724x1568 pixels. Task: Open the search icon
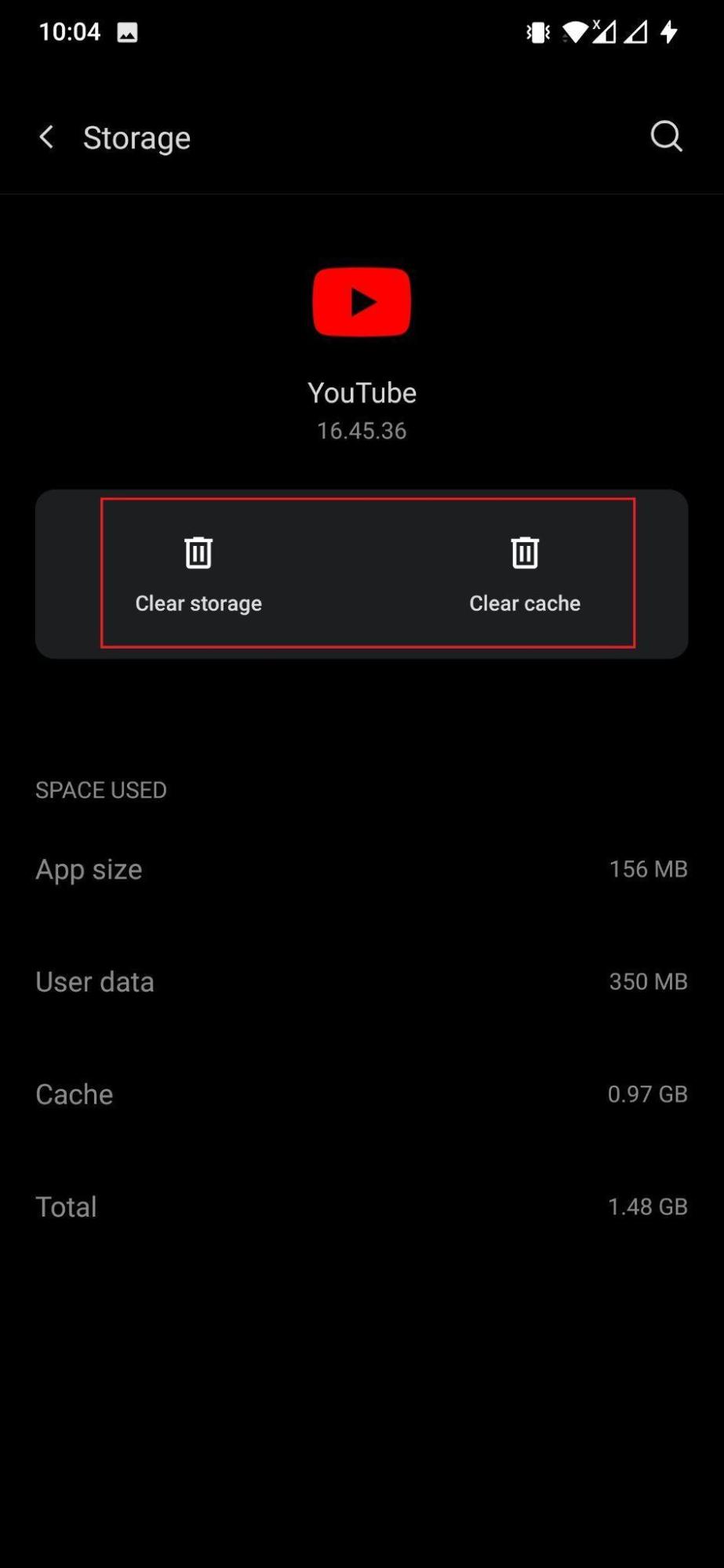(x=666, y=136)
